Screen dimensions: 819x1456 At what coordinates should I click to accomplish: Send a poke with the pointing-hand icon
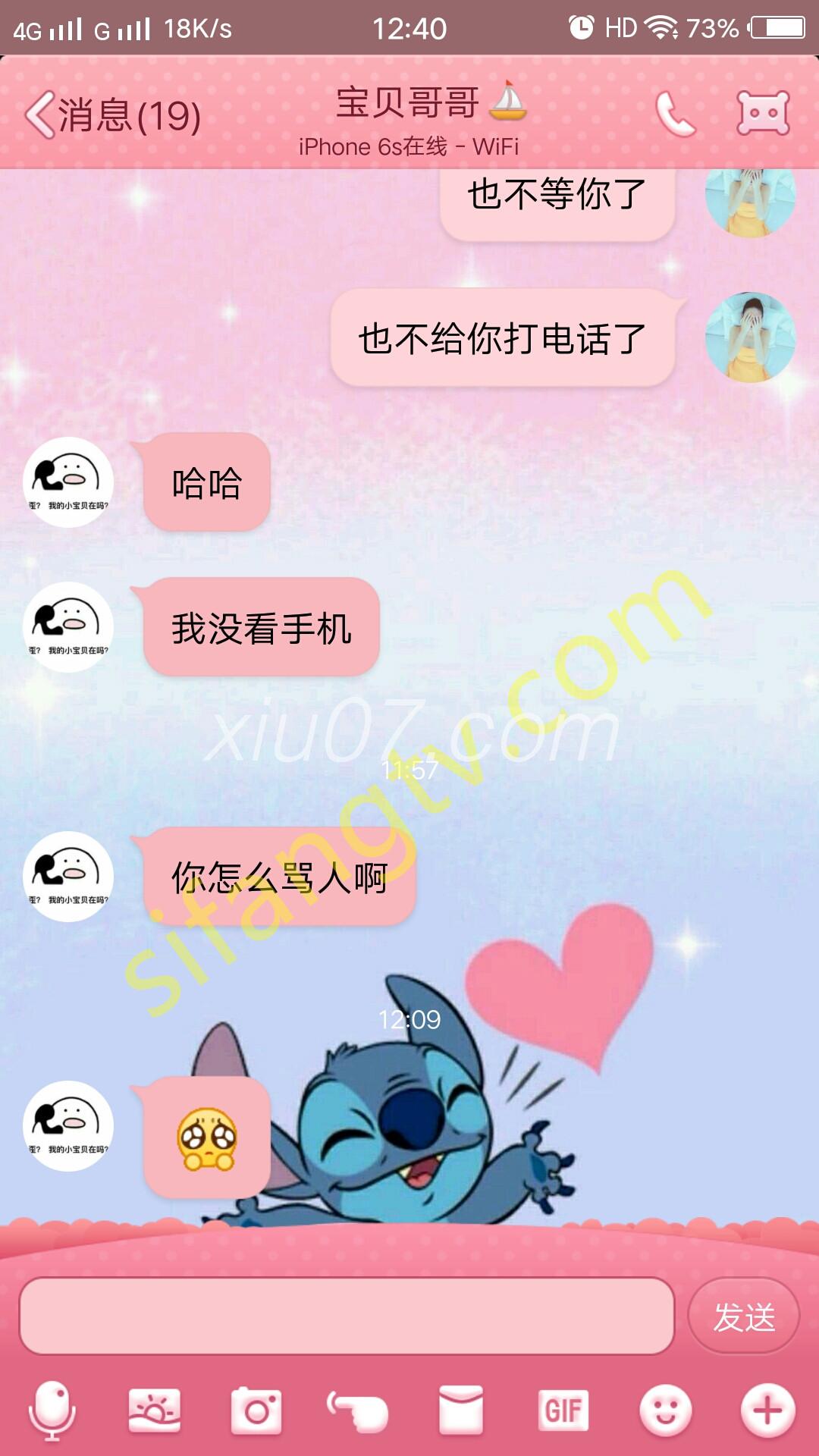pyautogui.click(x=358, y=1410)
